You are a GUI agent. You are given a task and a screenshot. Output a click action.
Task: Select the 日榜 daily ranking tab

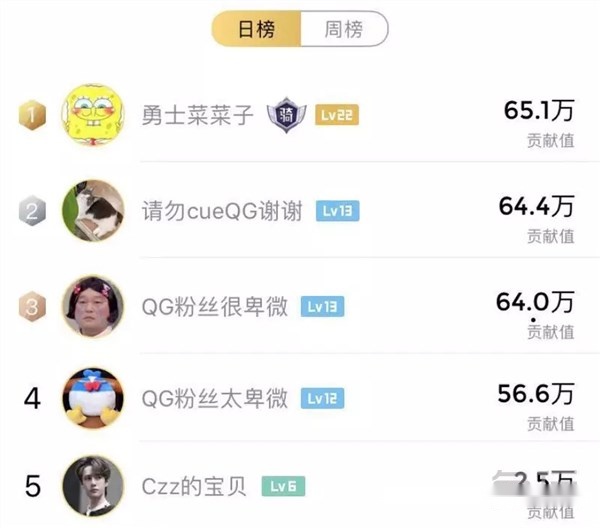[x=254, y=28]
